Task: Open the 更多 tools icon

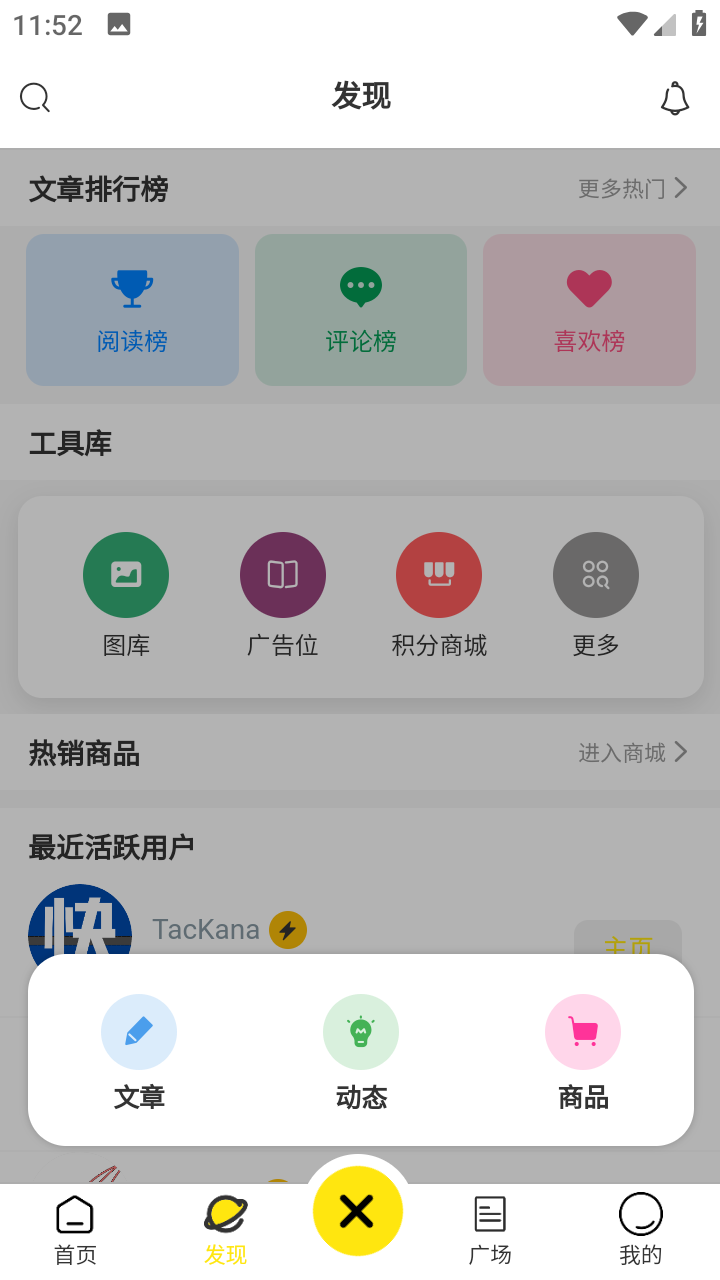Action: click(595, 575)
